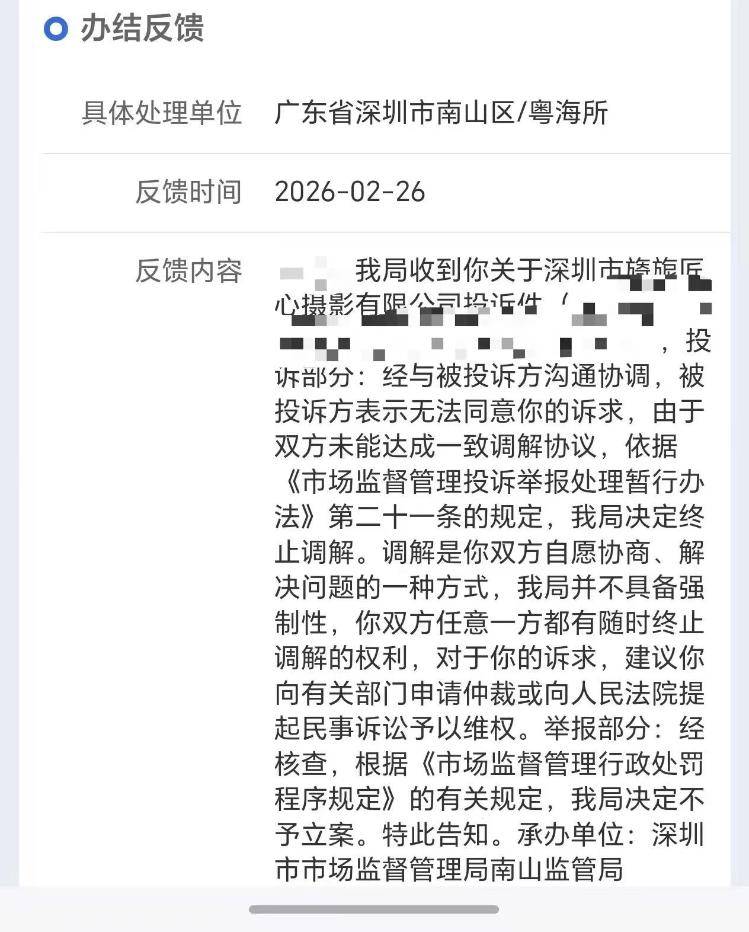Click the blue circle icon beside 办结反馈
The height and width of the screenshot is (932, 749).
click(x=55, y=30)
